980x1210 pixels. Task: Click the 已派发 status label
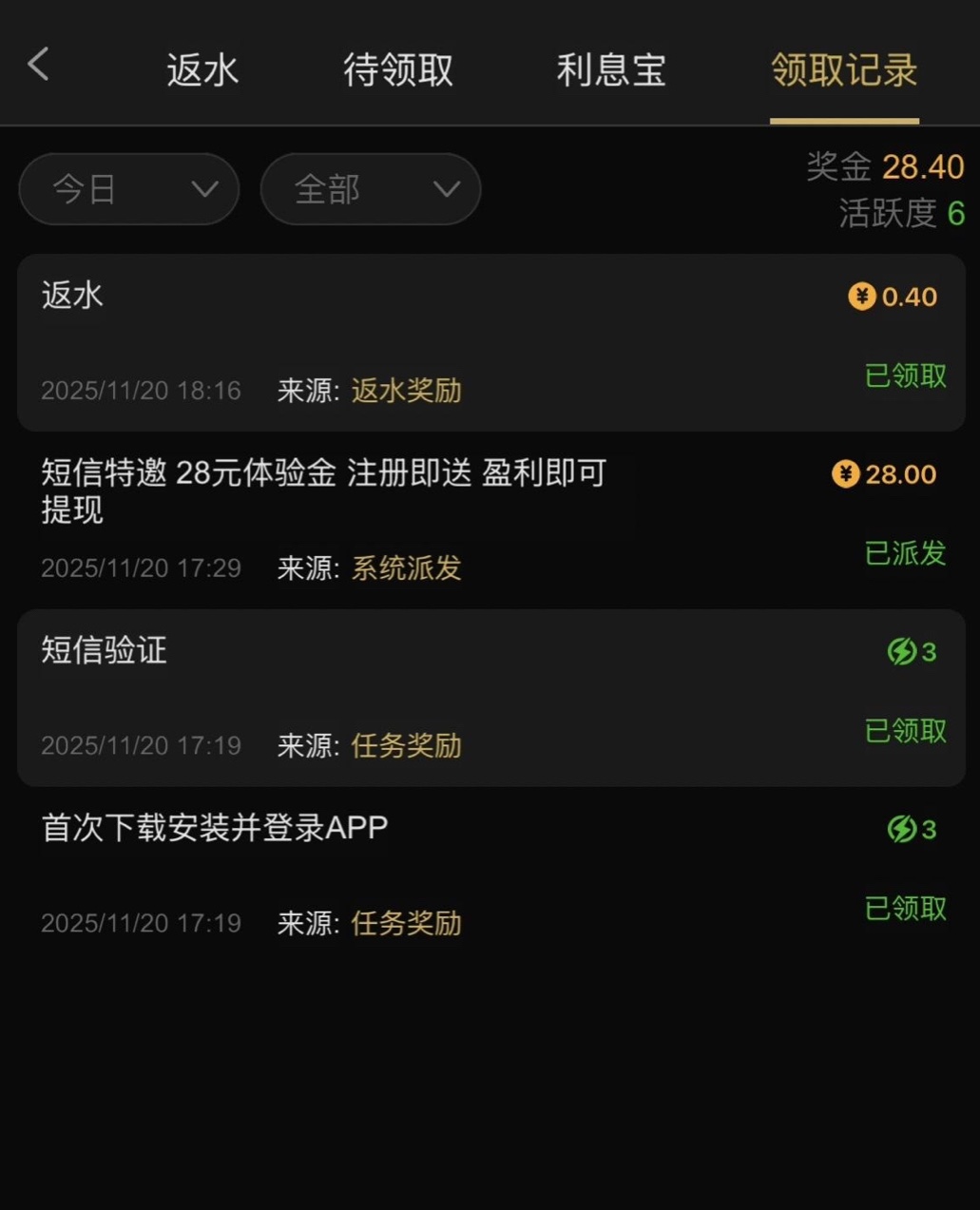point(905,554)
